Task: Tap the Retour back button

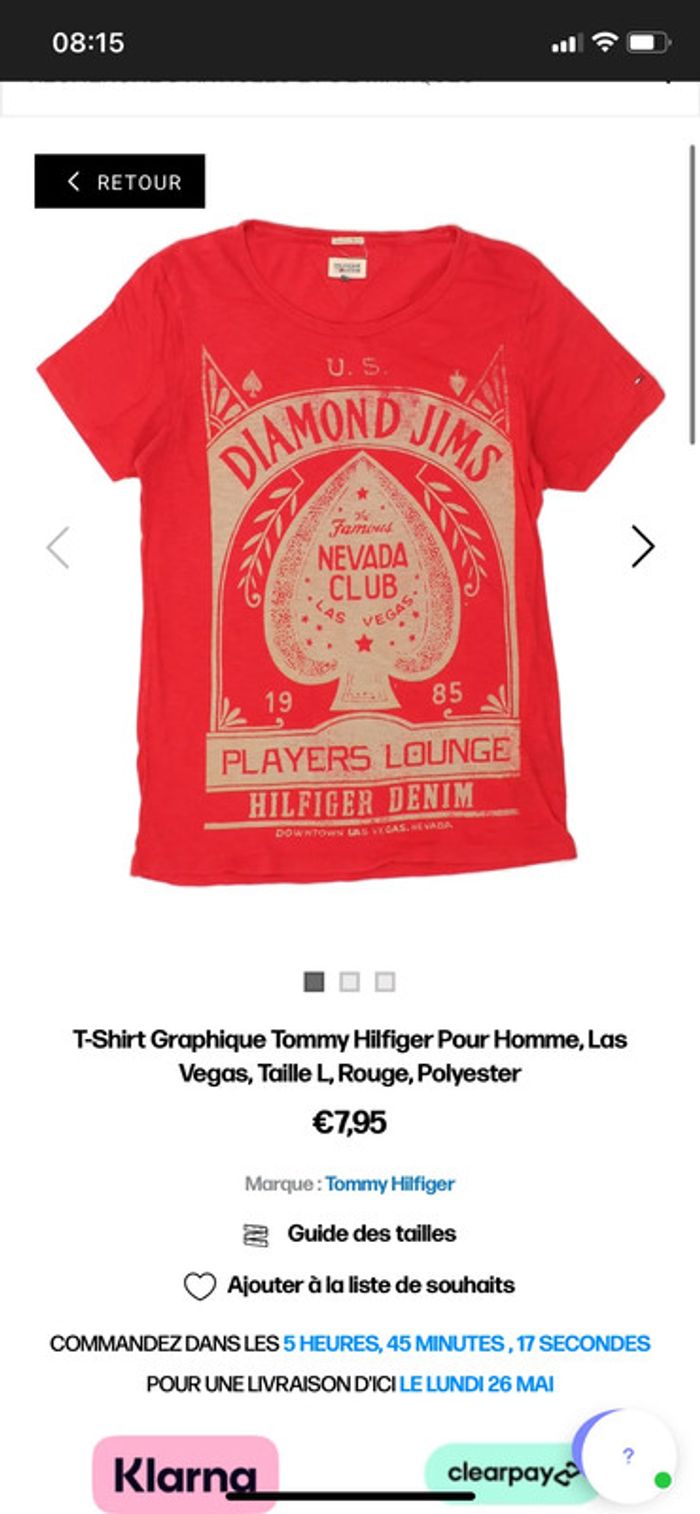Action: click(119, 181)
